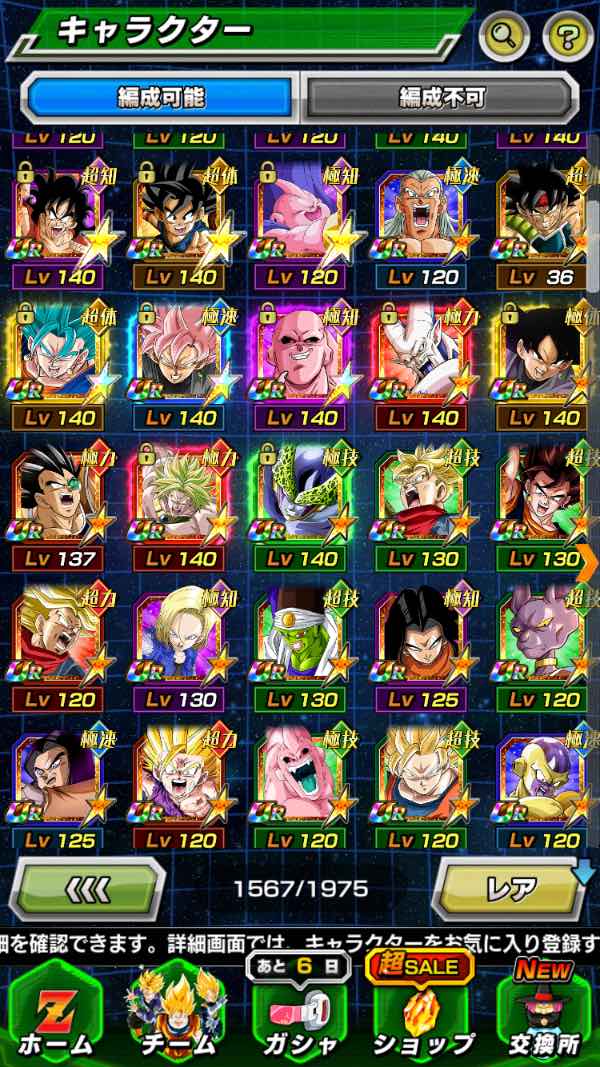Go to ホーム in the bottom menu
The width and height of the screenshot is (600, 1067).
55,1012
